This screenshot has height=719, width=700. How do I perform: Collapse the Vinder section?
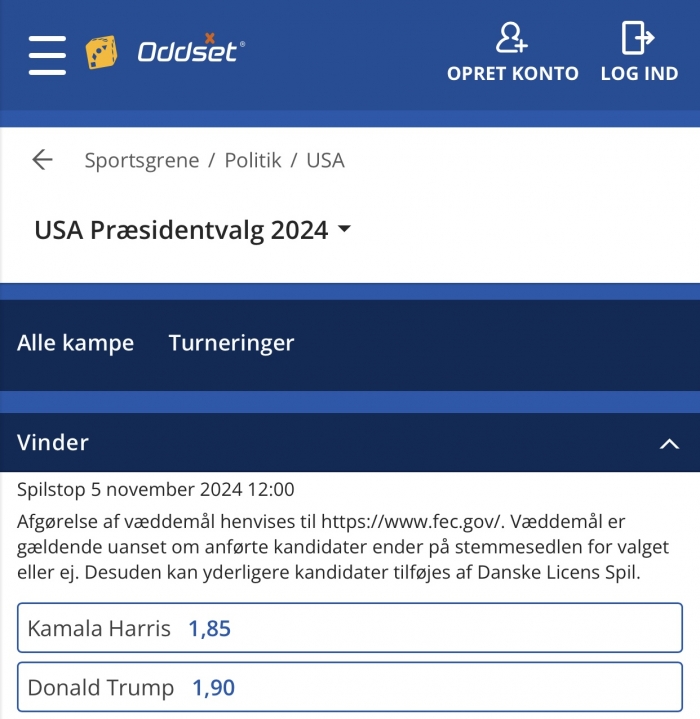[669, 443]
